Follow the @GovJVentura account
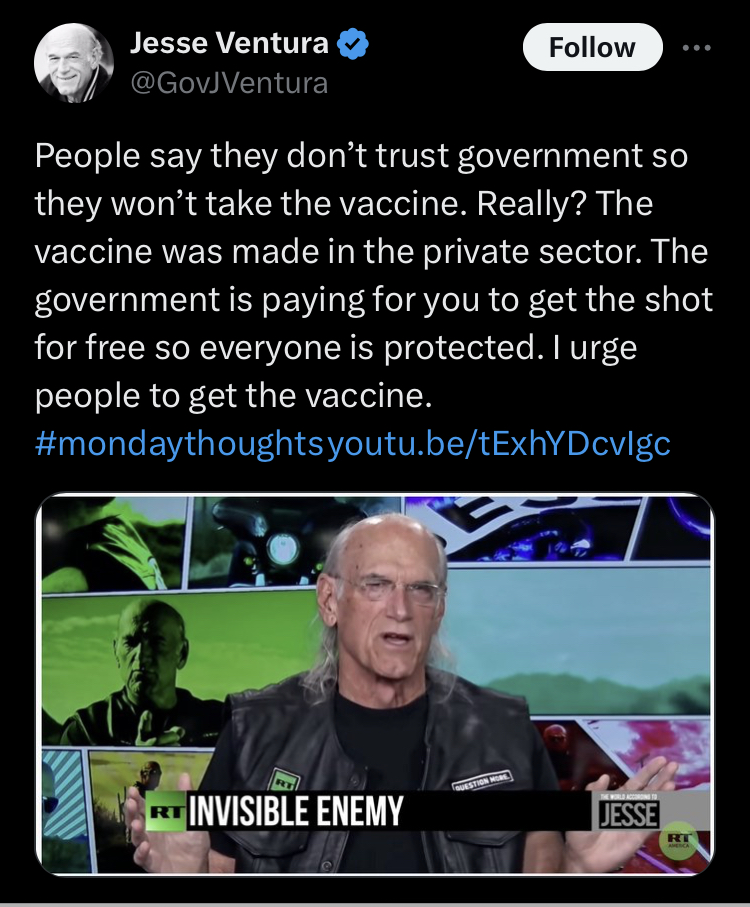 [593, 48]
